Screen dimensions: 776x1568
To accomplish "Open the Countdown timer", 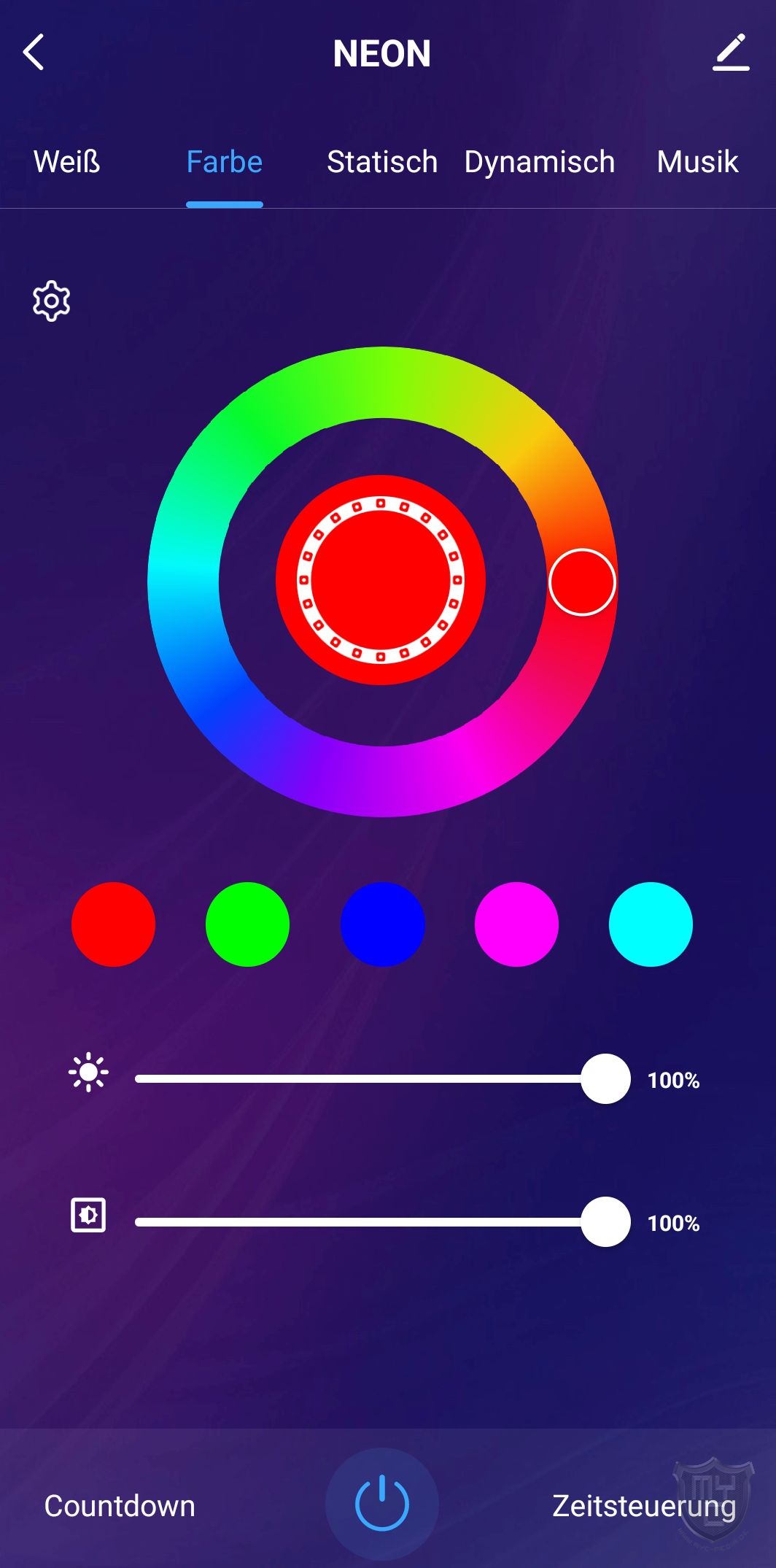I will click(x=120, y=1506).
